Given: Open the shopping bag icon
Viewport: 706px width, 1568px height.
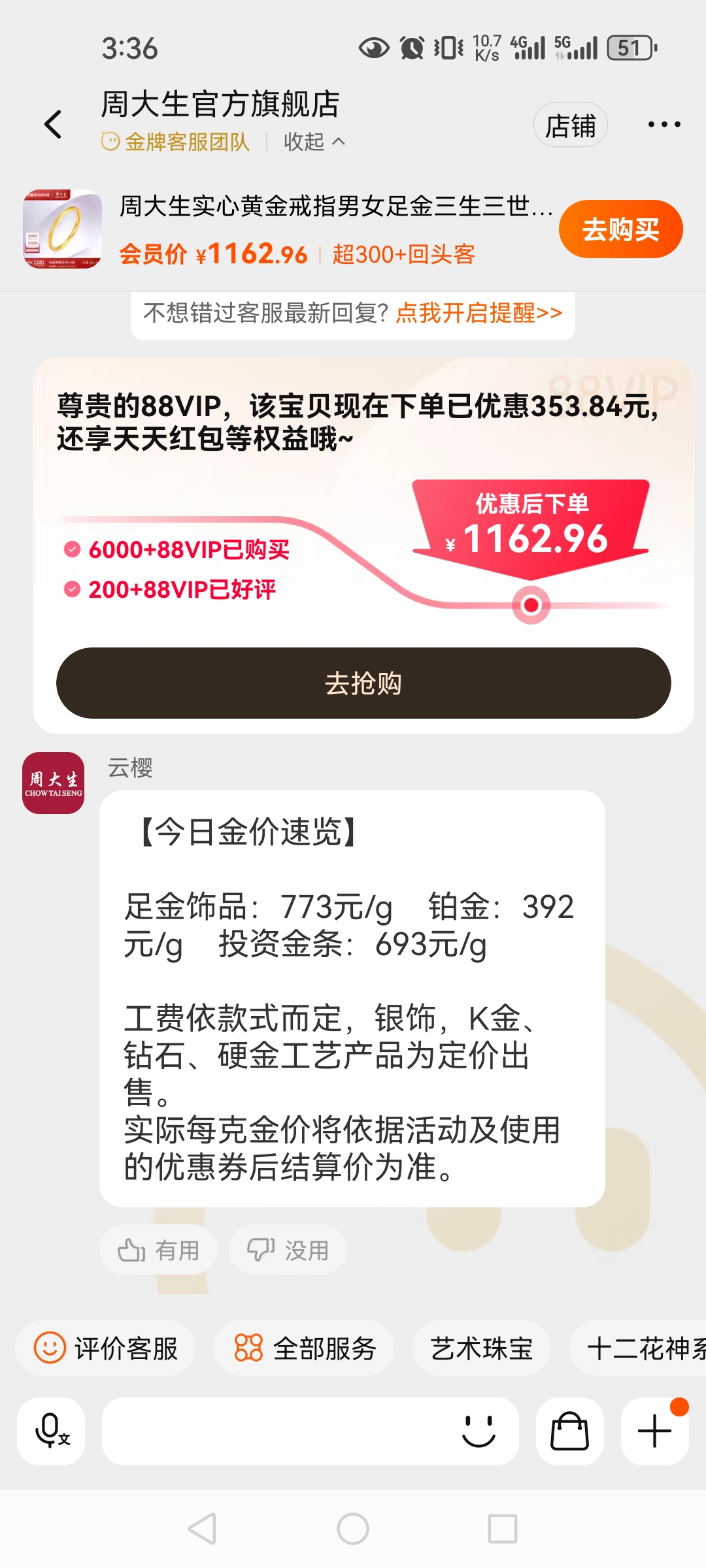Looking at the screenshot, I should 569,1431.
